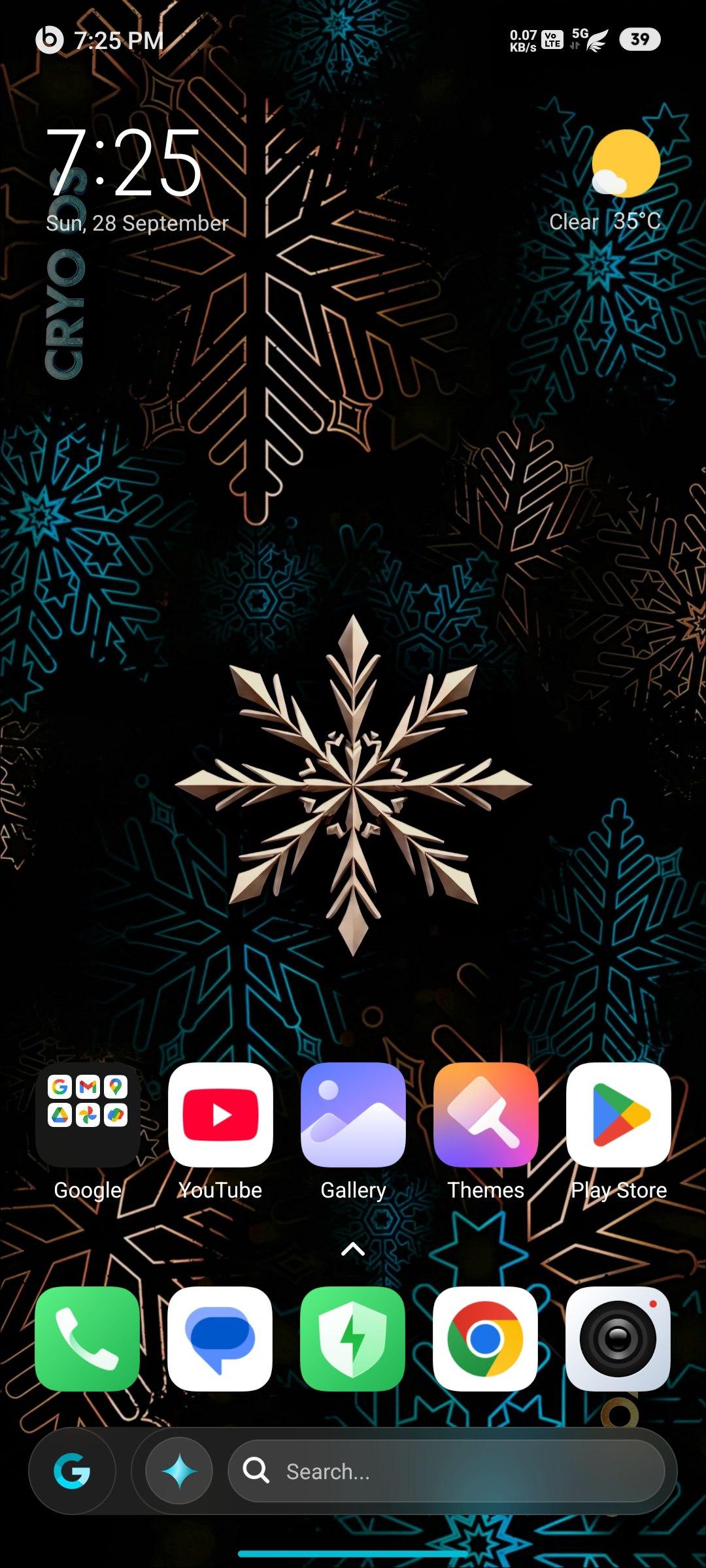Launch the Camera app
The width and height of the screenshot is (706, 1568).
click(x=618, y=1339)
